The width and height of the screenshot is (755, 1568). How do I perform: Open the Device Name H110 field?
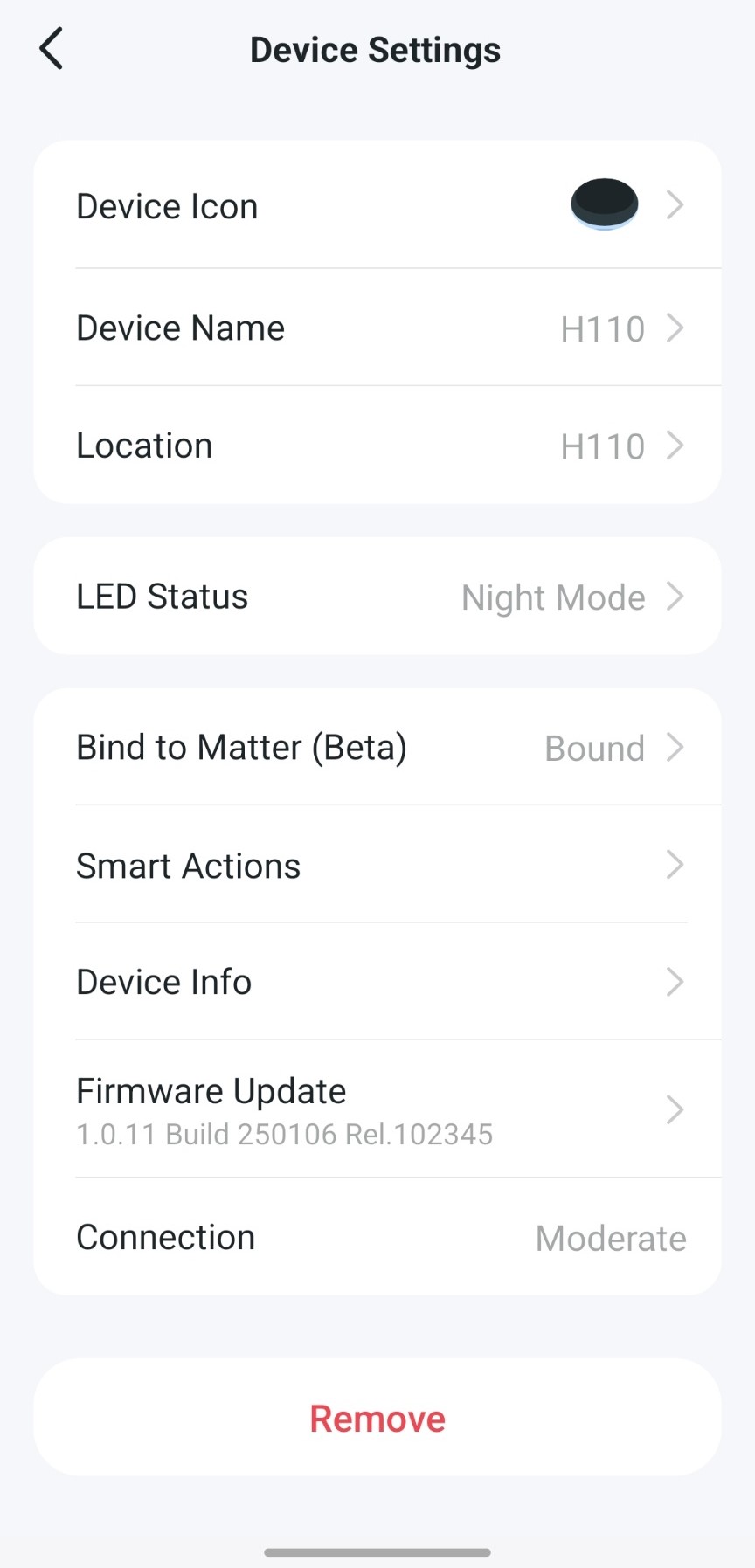click(x=603, y=328)
